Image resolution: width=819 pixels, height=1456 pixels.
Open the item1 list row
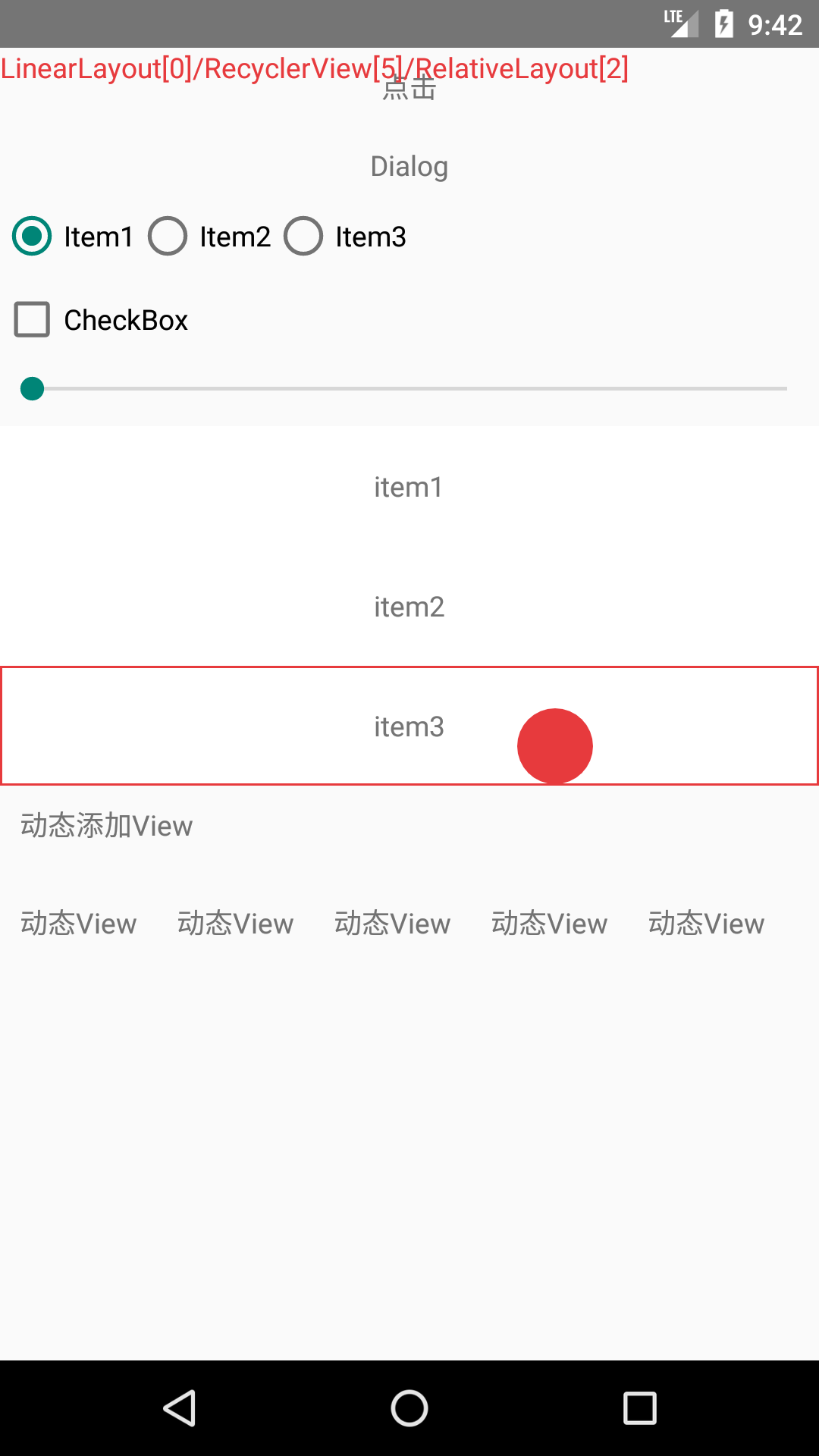pos(409,487)
